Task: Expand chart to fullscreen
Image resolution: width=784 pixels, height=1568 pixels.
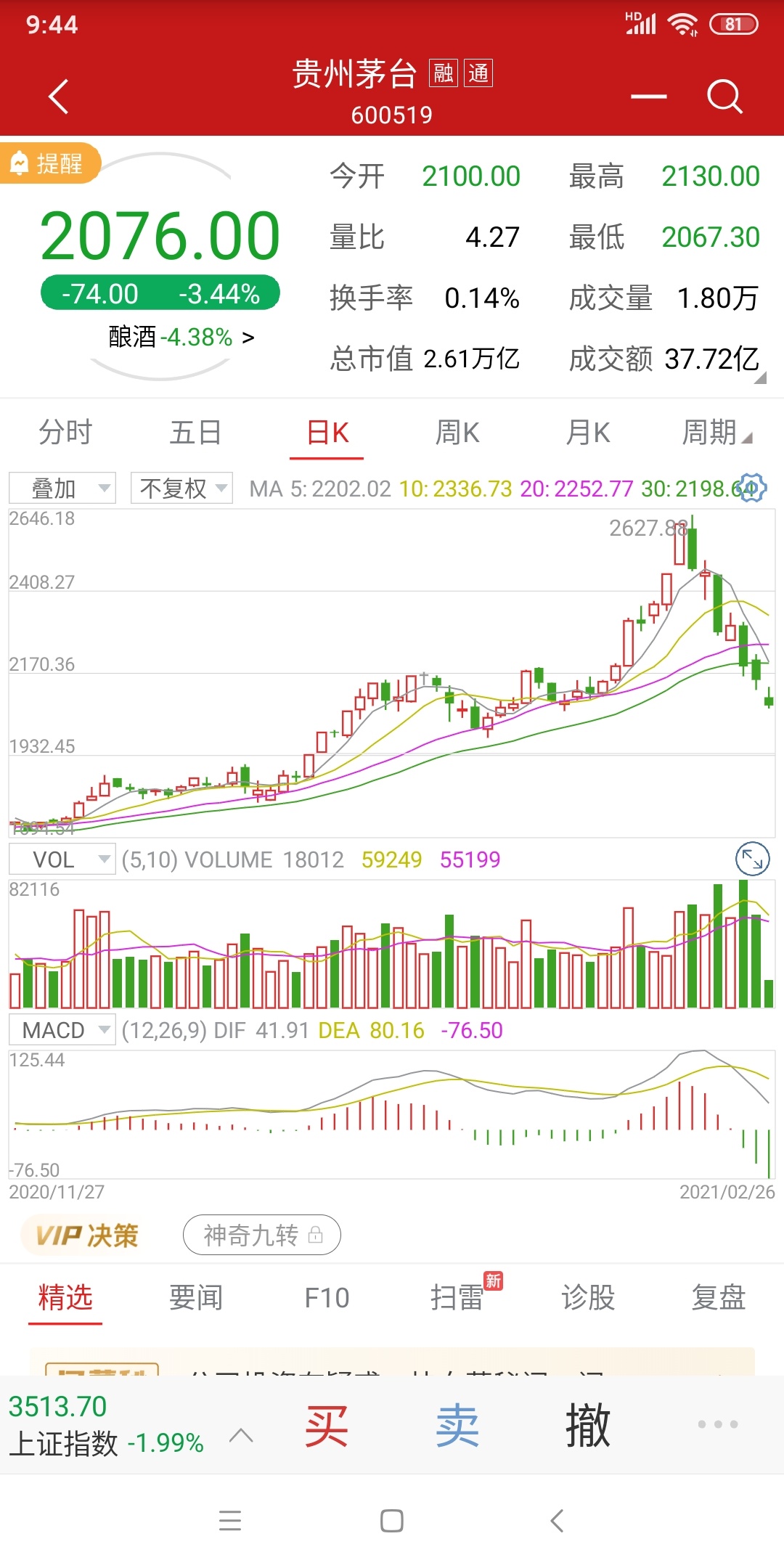Action: [752, 859]
